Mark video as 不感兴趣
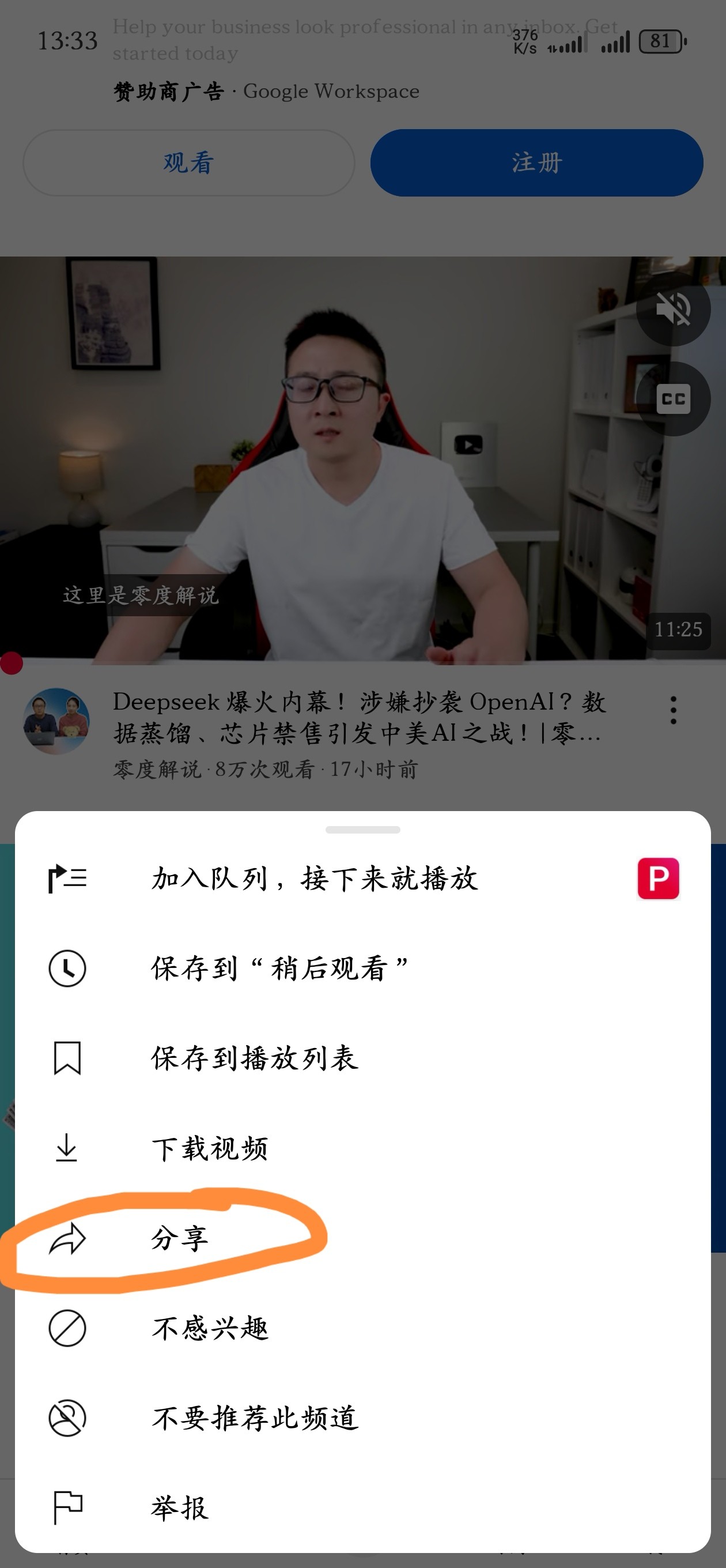726x1568 pixels. coord(209,1328)
